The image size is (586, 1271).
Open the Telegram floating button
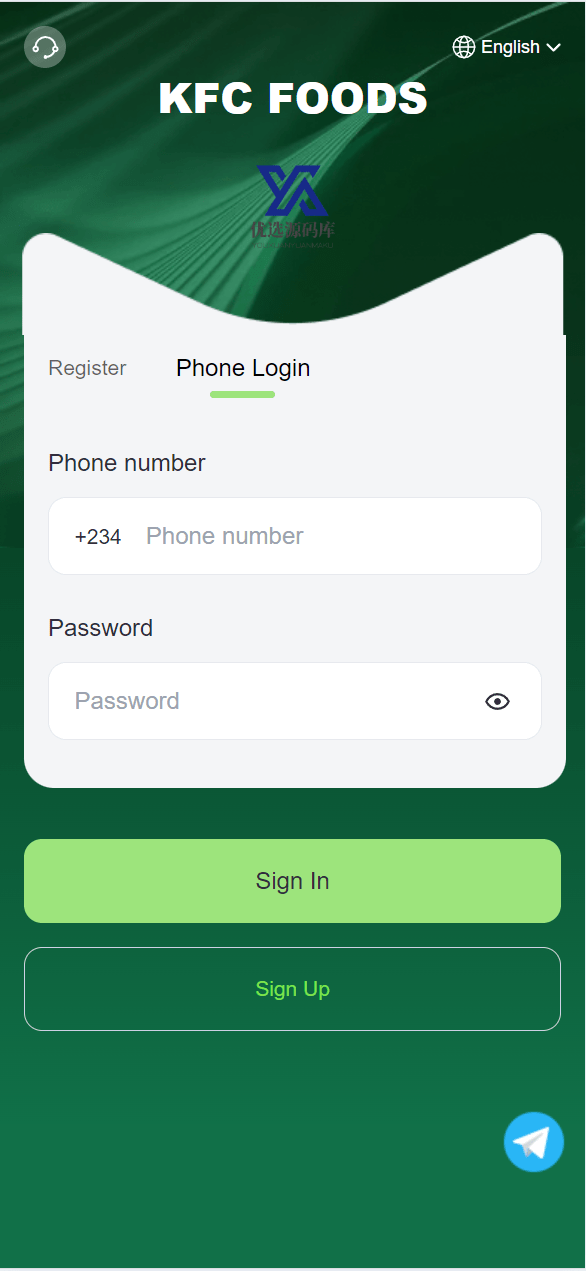coord(534,1142)
